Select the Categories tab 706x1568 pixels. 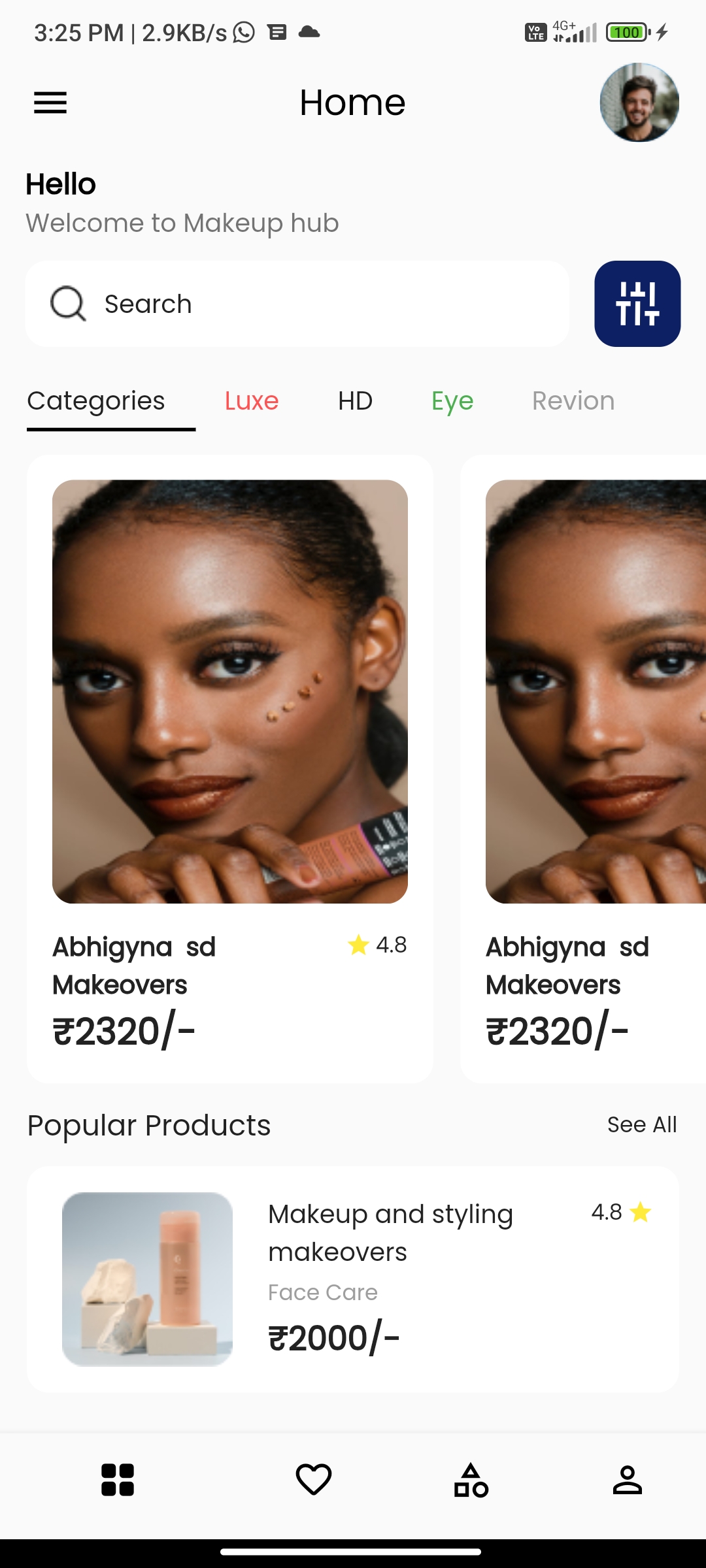pyautogui.click(x=96, y=401)
